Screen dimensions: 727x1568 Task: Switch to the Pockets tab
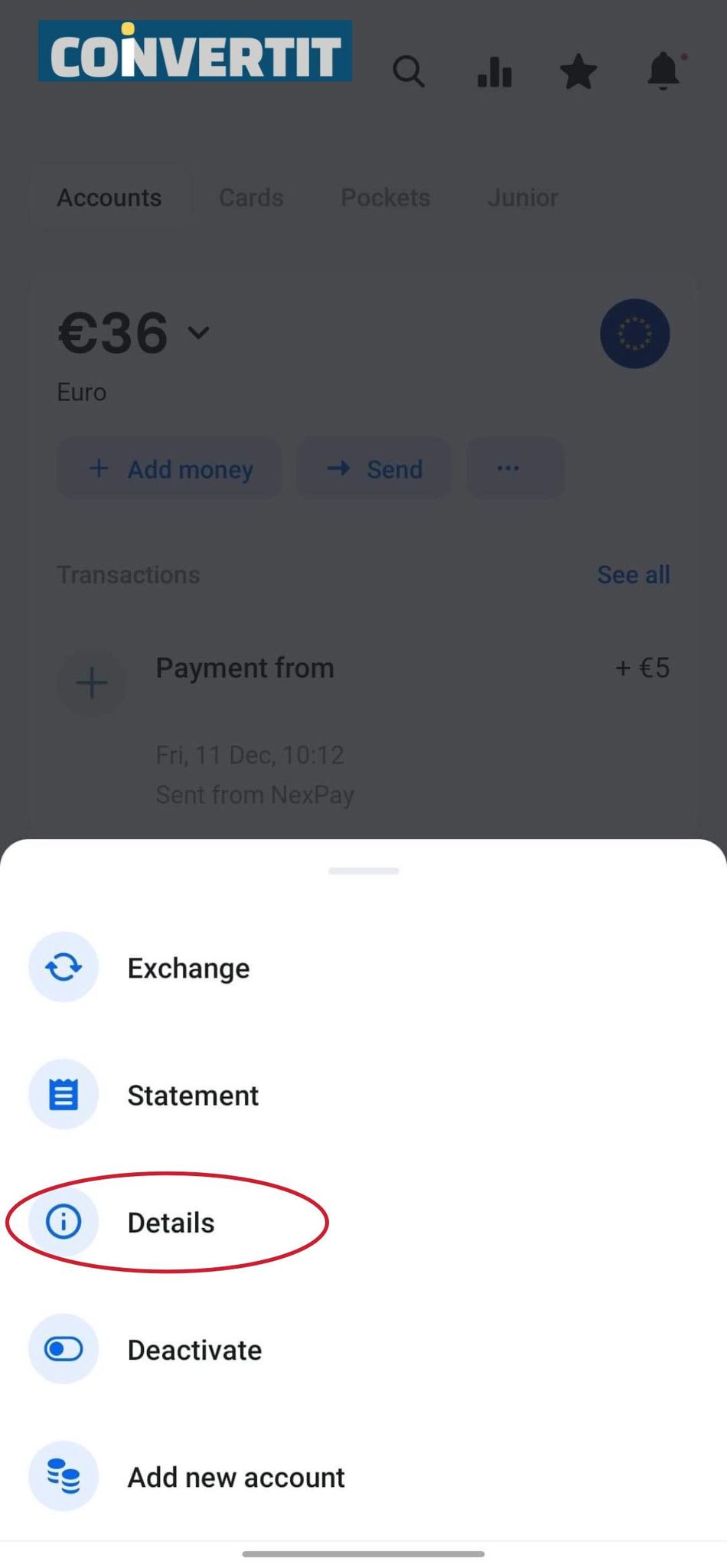point(385,198)
